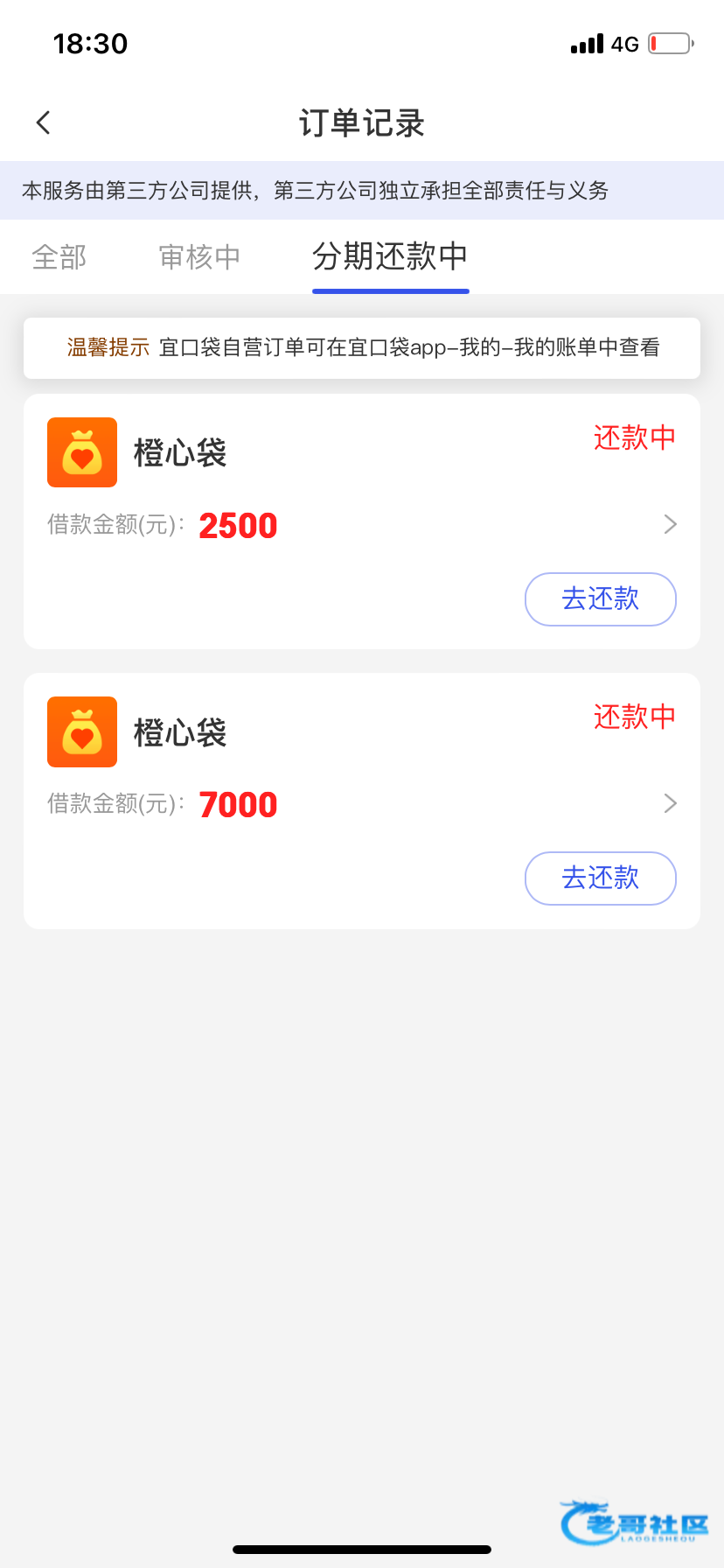Screen dimensions: 724x1568
Task: Open the 7000 loan order details chevron
Action: (670, 803)
